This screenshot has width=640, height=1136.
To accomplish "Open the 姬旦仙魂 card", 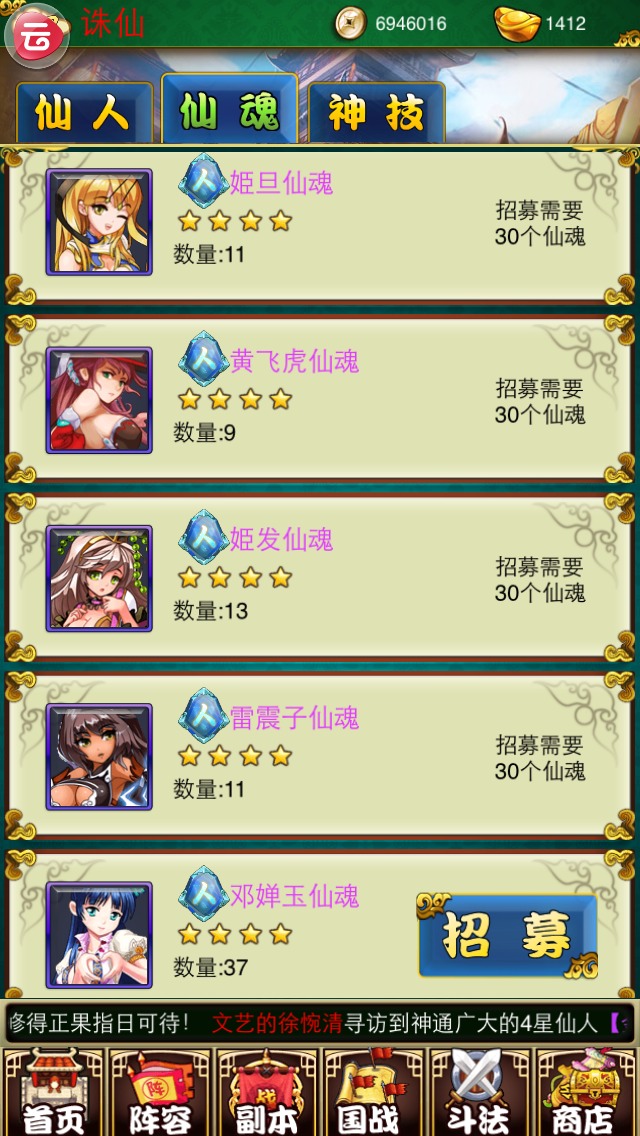I will point(320,224).
